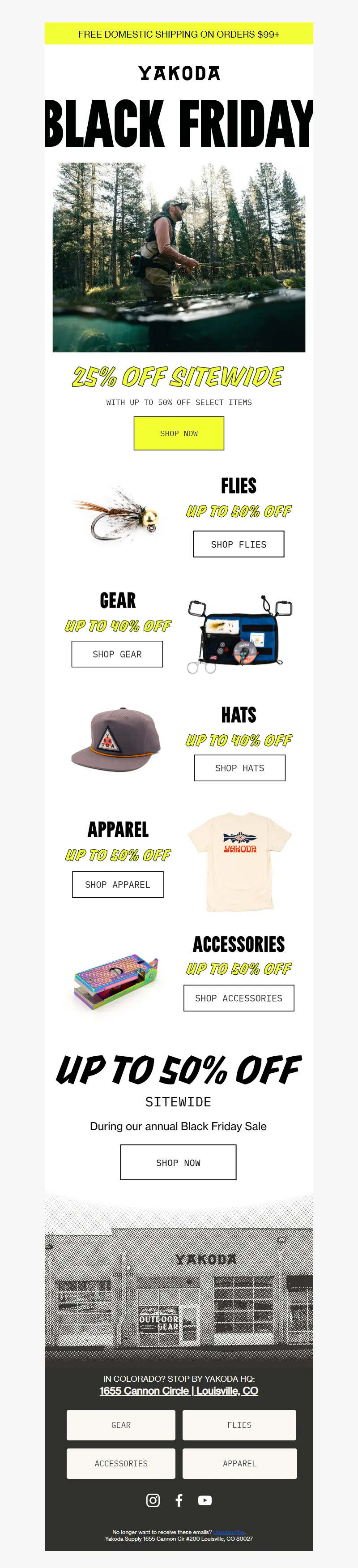The image size is (358, 1568).
Task: Tap SHOP HATS
Action: [x=239, y=767]
